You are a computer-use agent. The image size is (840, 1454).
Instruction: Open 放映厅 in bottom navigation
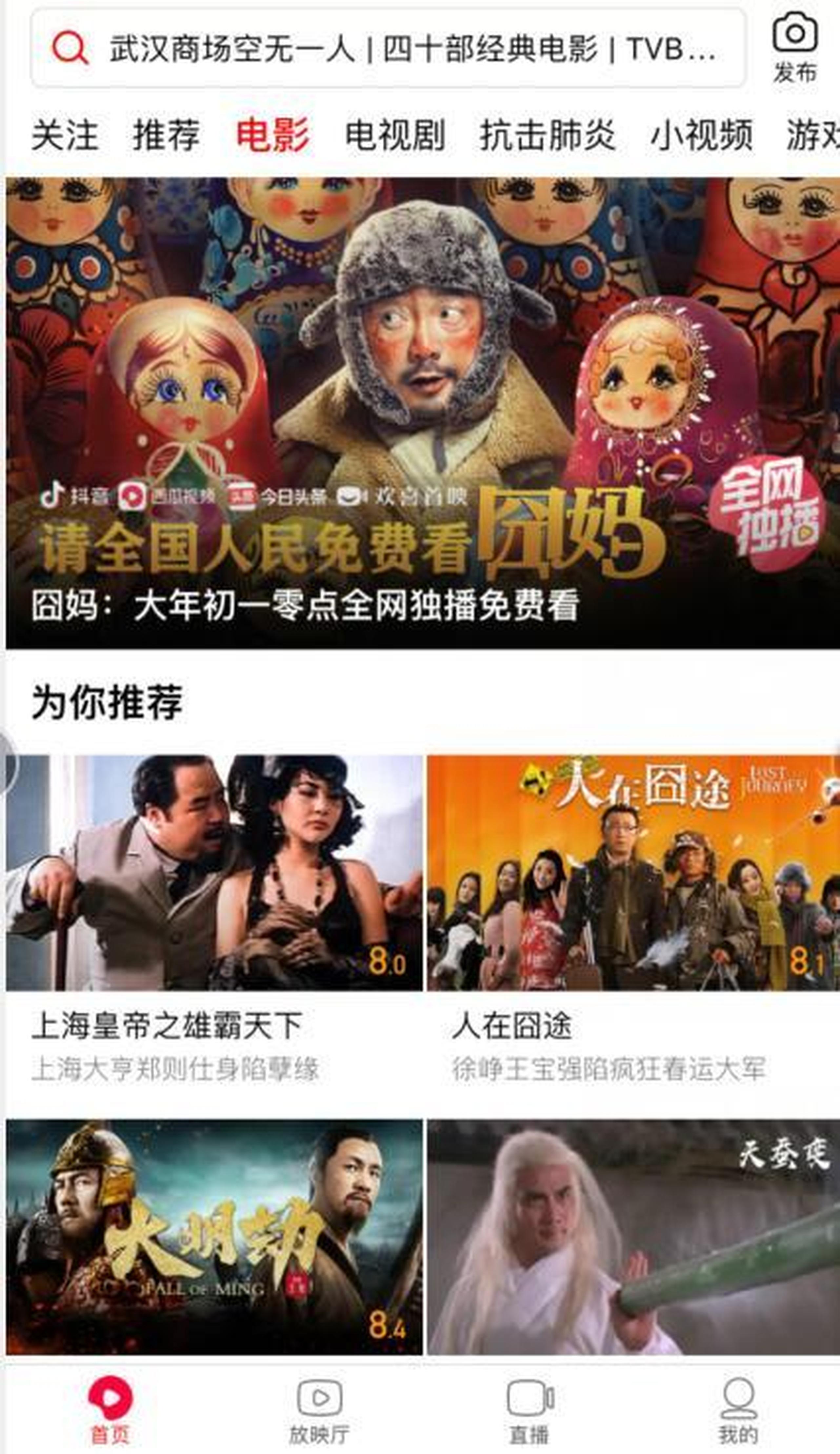tap(319, 1410)
